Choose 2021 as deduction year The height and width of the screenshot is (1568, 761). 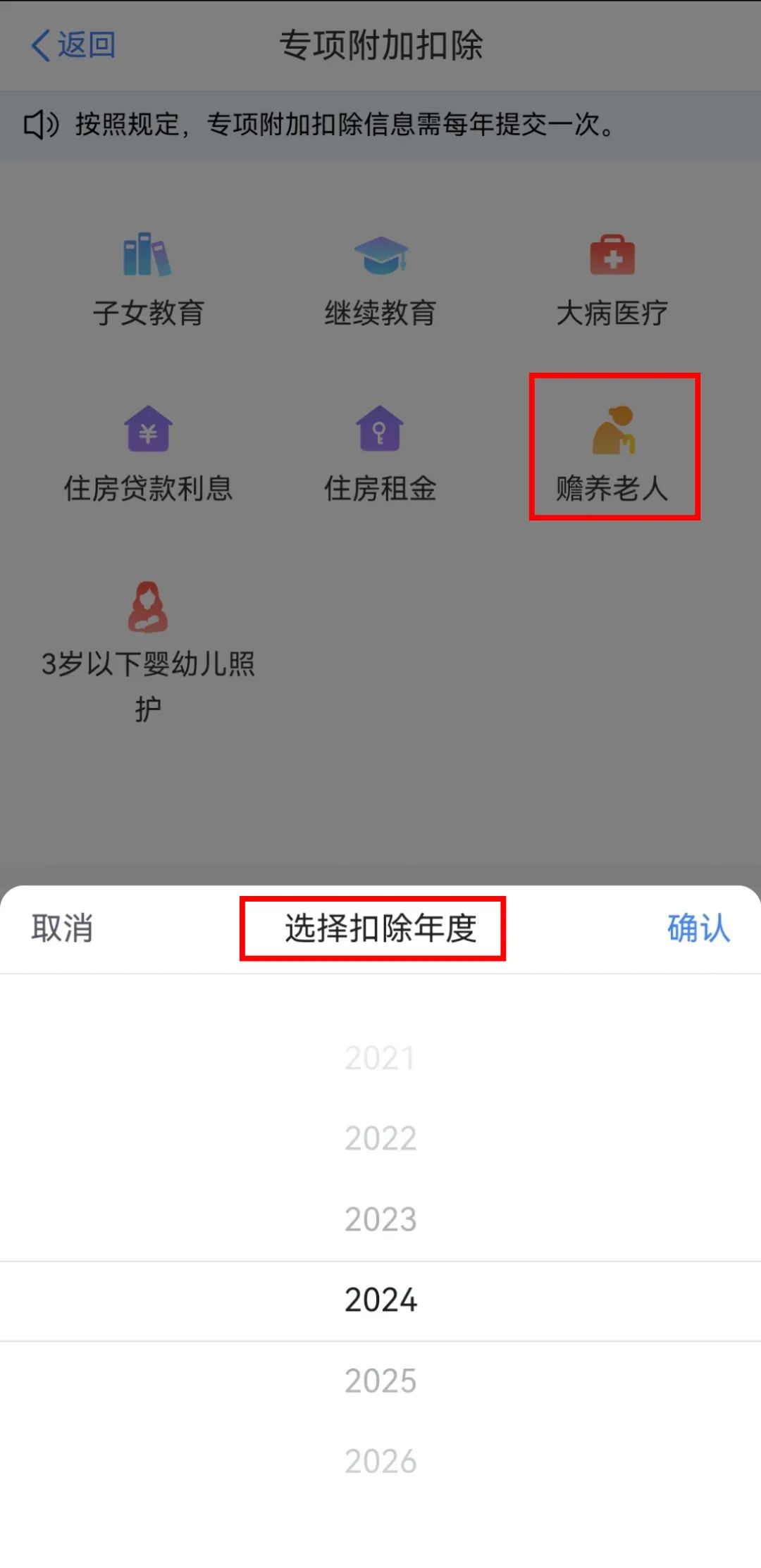[380, 1058]
